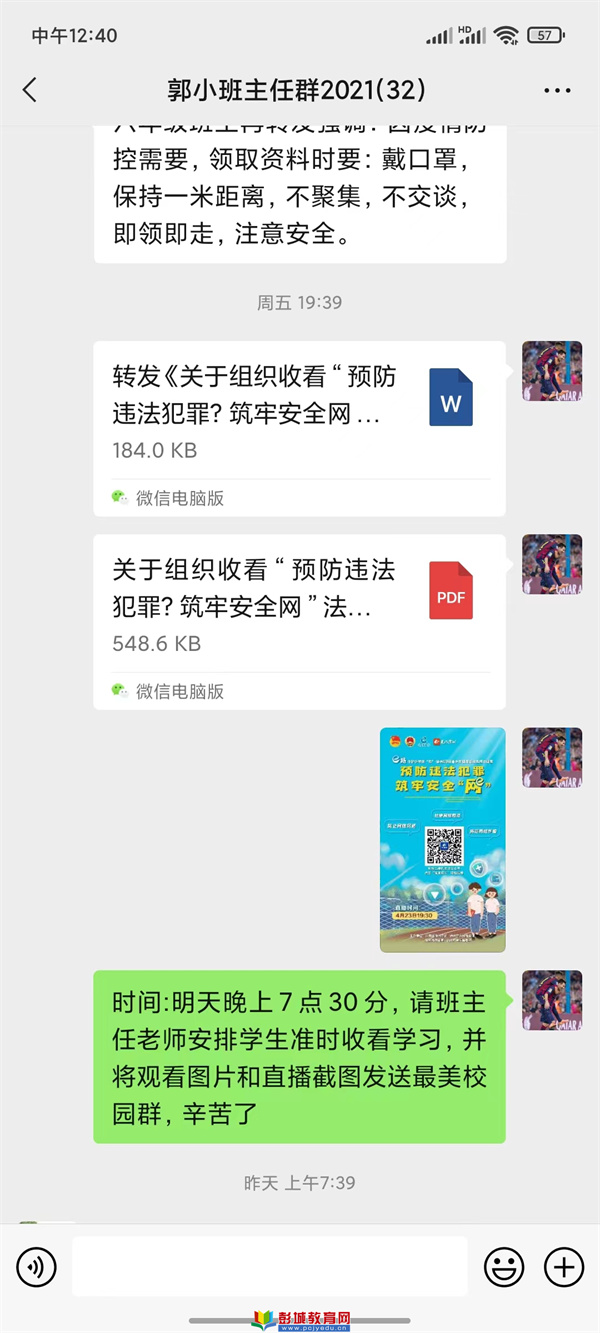The image size is (600, 1333).
Task: Open the emoji picker
Action: (x=504, y=1268)
